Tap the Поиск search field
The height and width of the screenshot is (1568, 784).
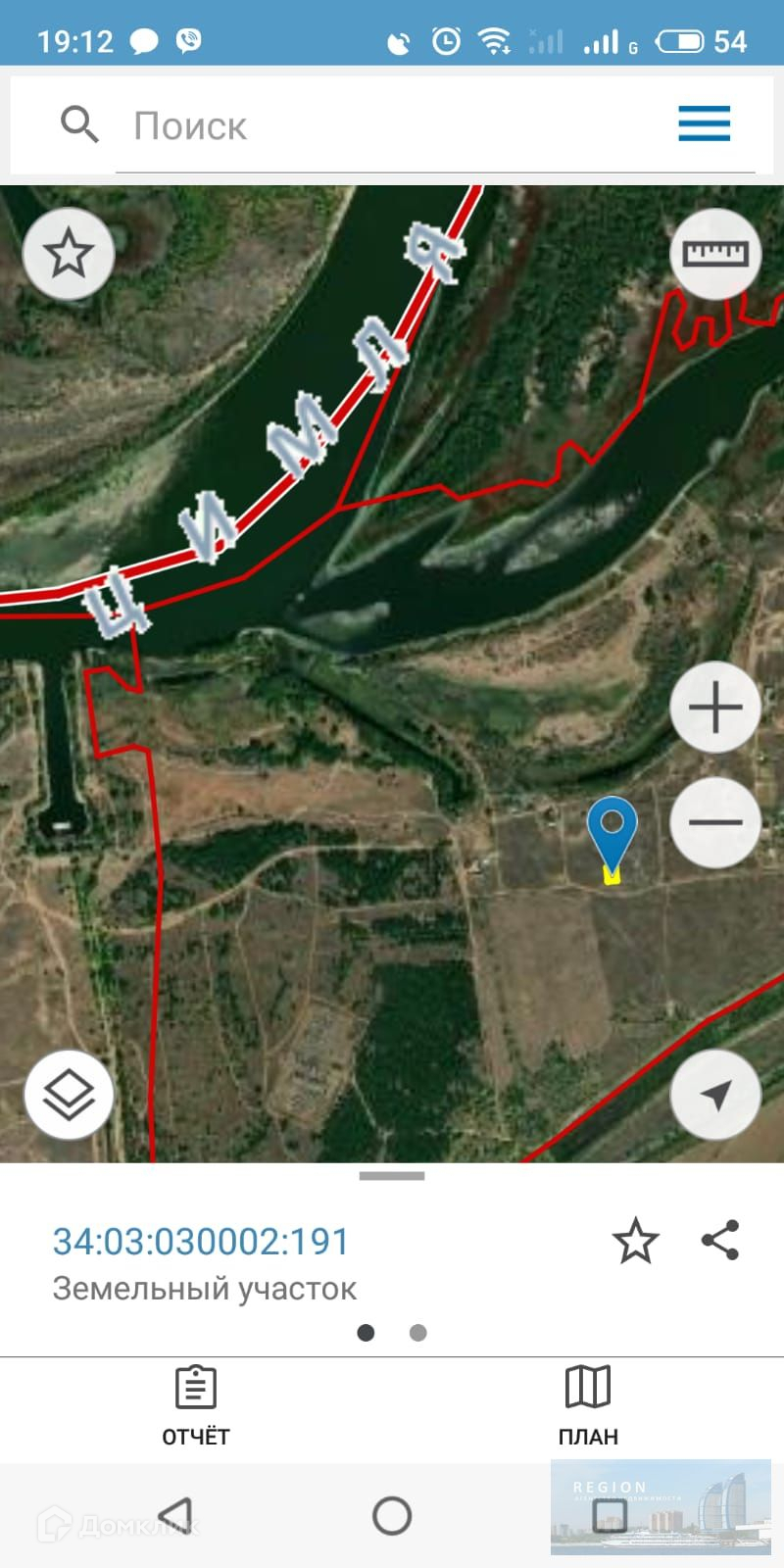431,126
